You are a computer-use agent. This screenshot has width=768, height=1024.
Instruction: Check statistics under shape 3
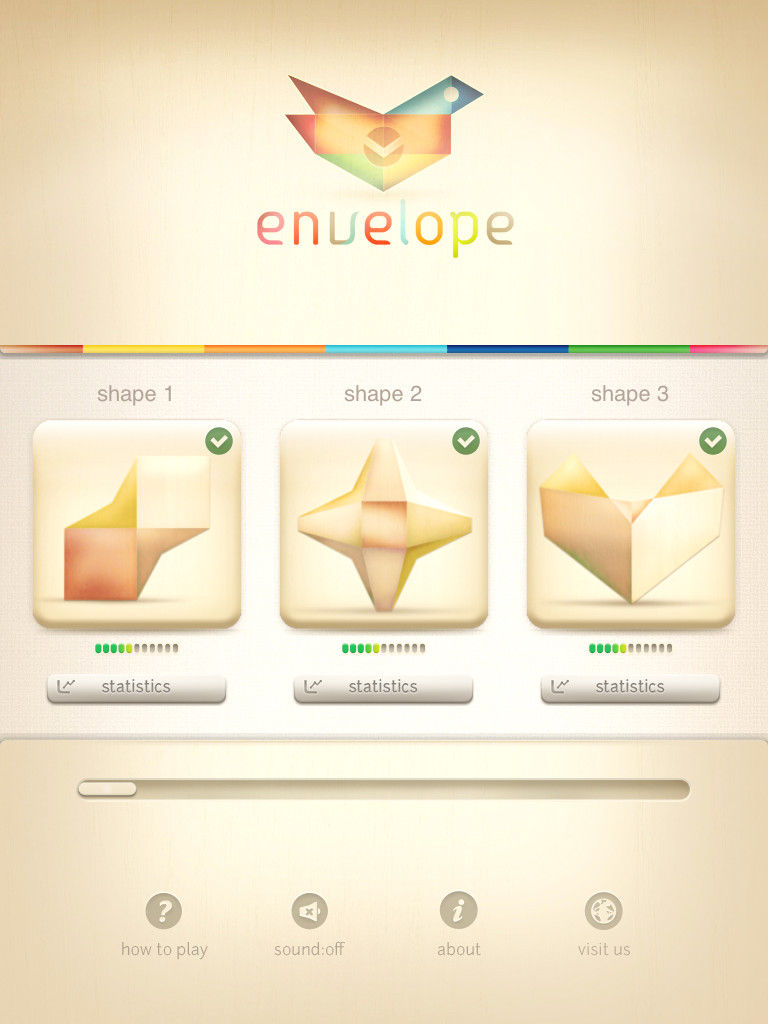pyautogui.click(x=630, y=687)
